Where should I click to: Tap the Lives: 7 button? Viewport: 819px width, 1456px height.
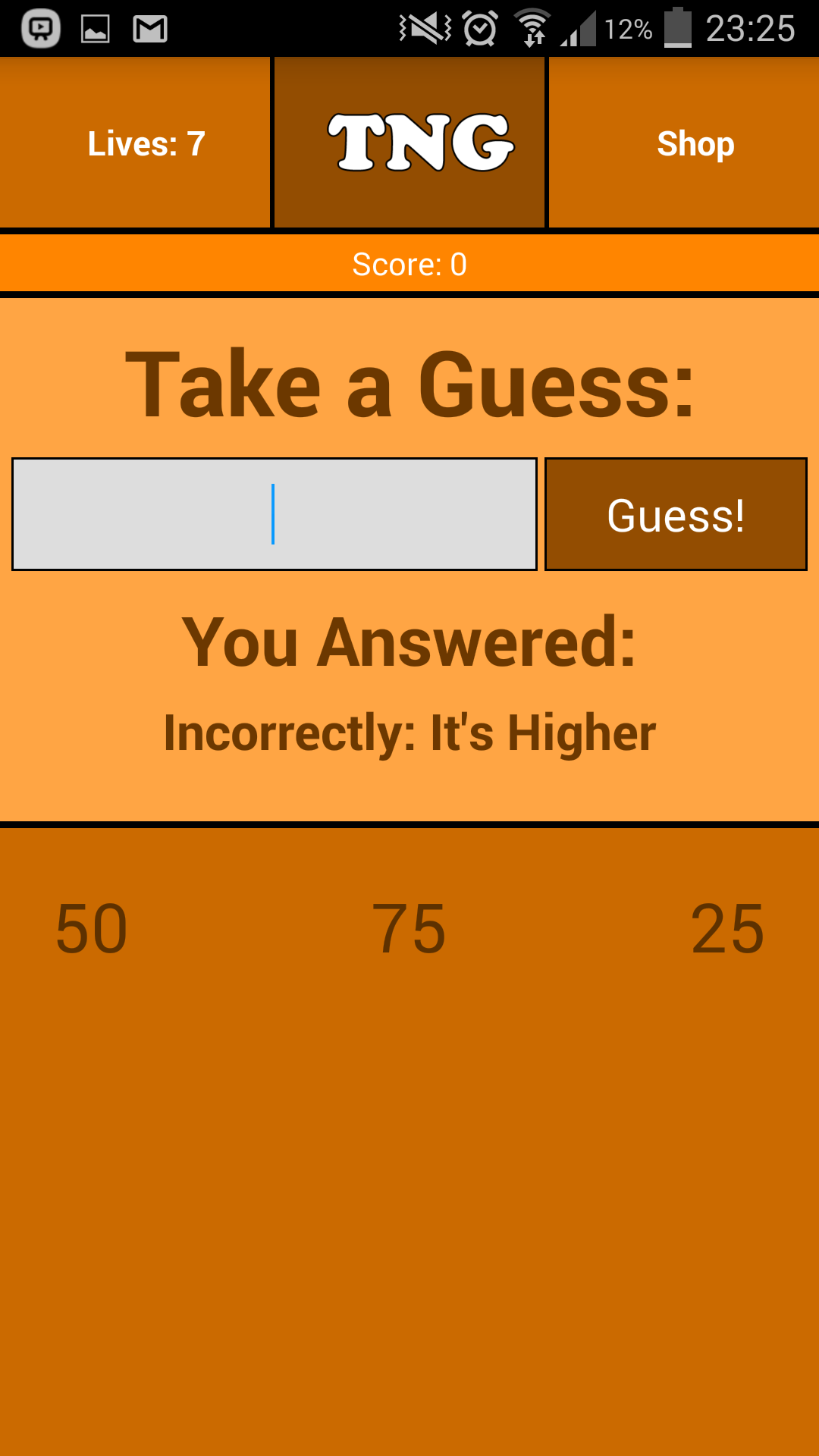(135, 143)
